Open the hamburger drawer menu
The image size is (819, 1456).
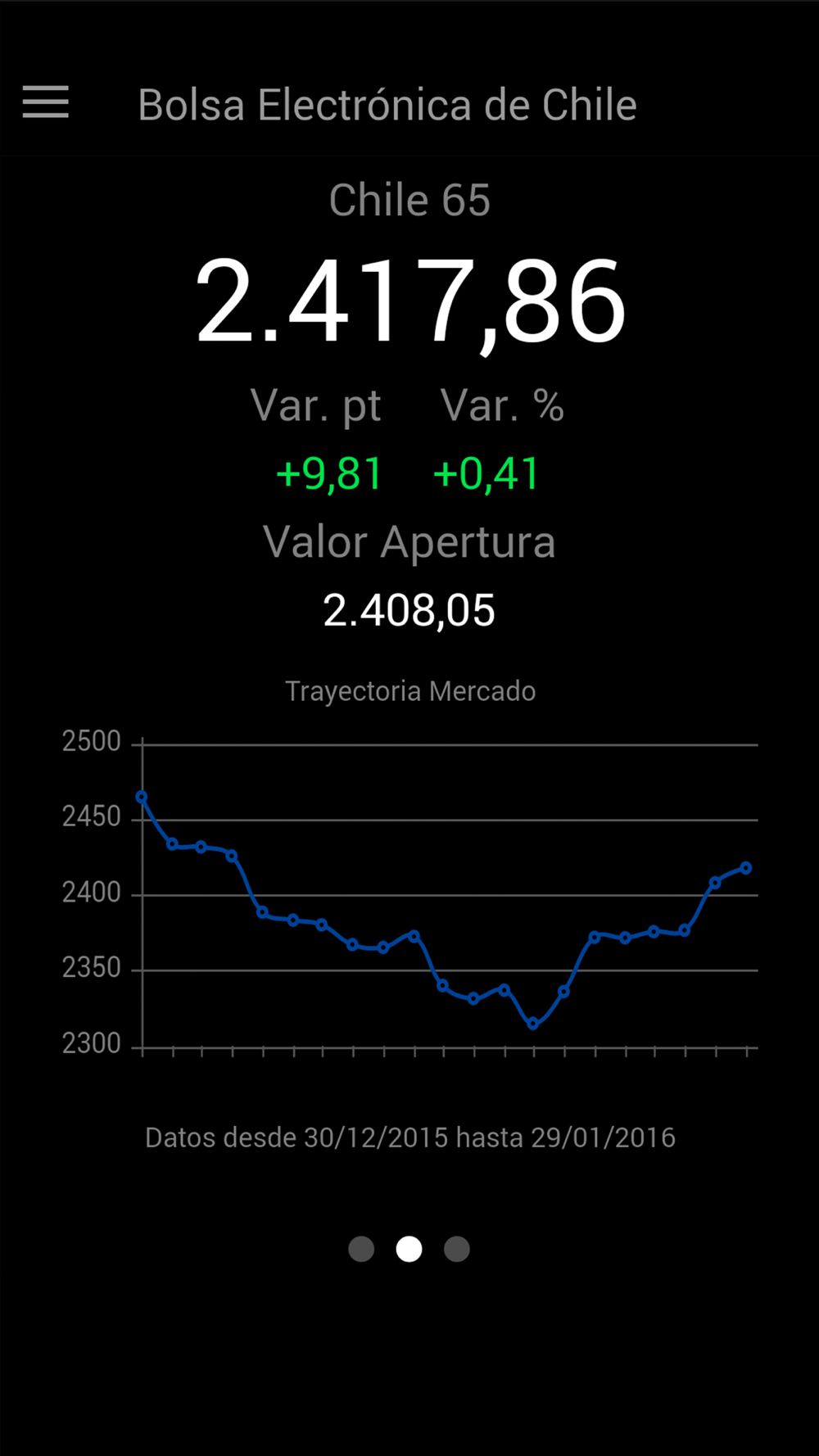[46, 103]
